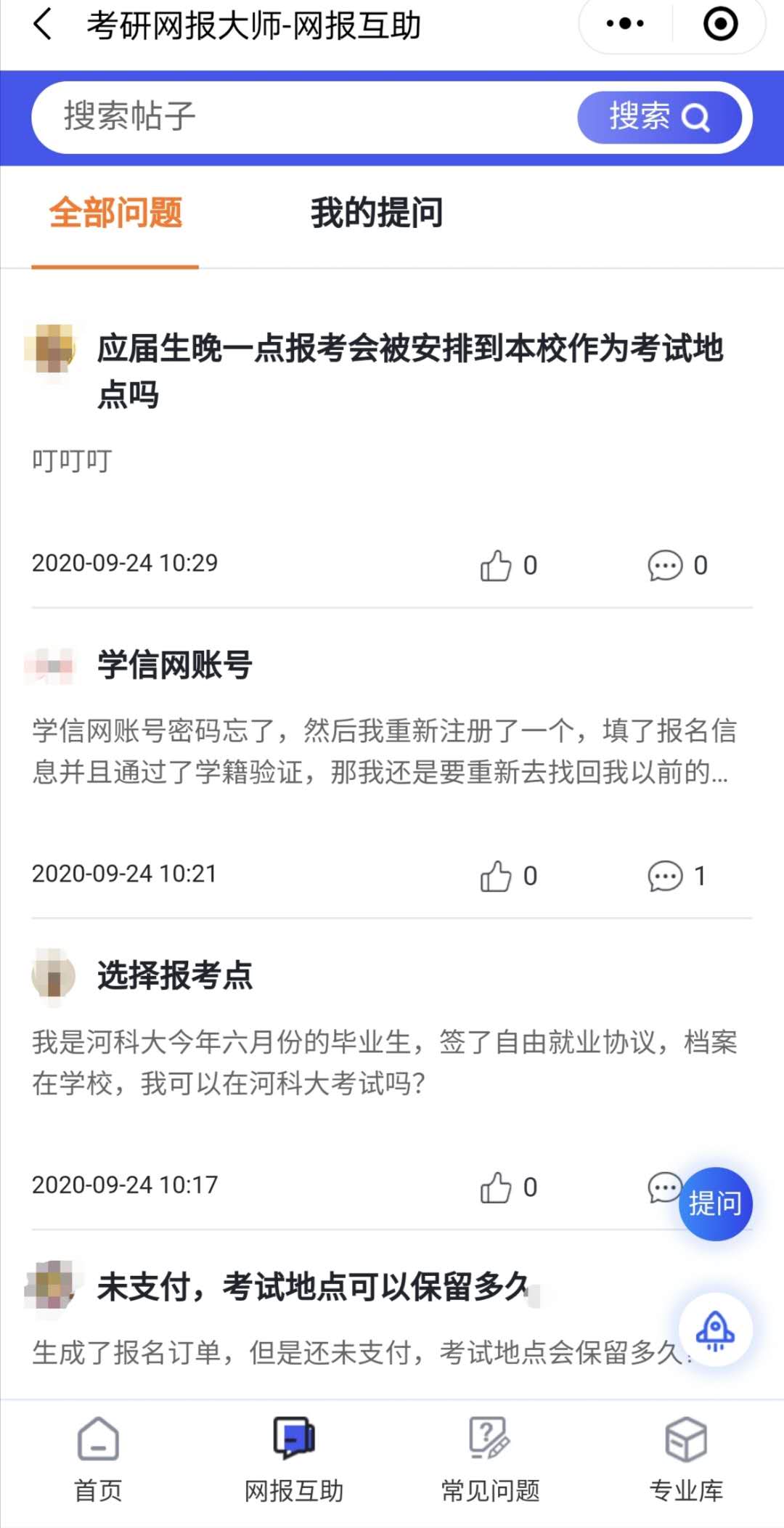Tap the back chevron to leave this page
784x1528 pixels.
coord(41,24)
